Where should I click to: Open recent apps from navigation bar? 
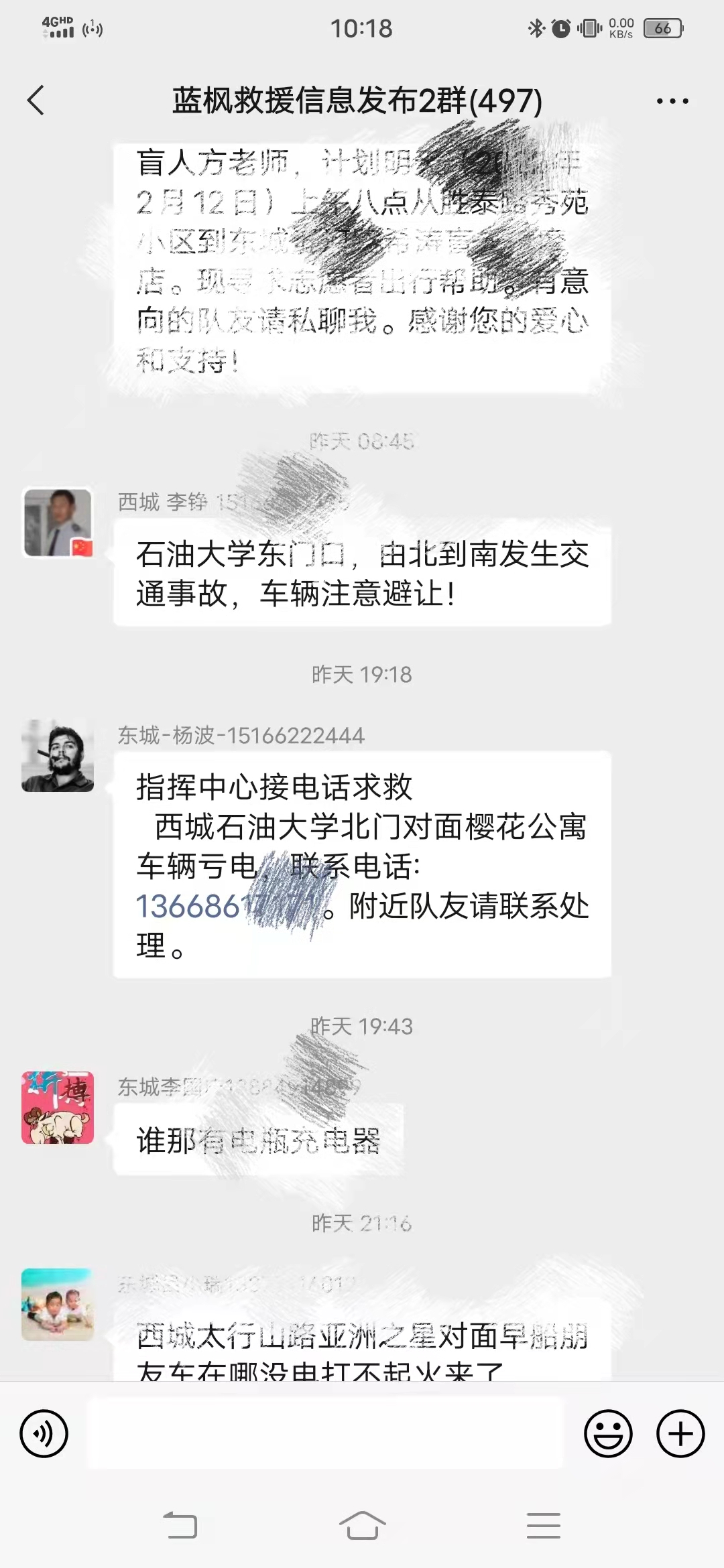coord(543,1526)
